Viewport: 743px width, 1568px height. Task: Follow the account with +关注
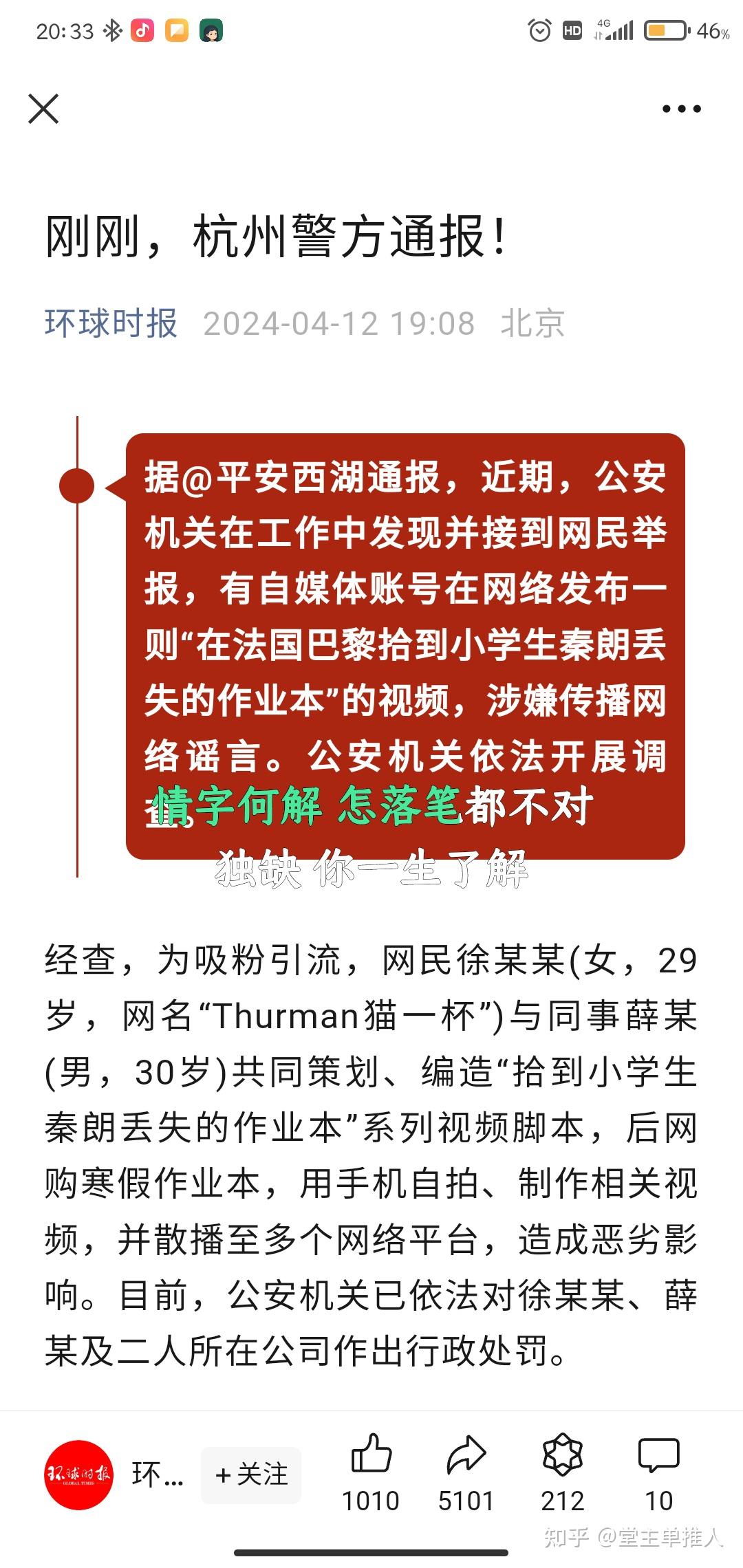[x=251, y=1474]
